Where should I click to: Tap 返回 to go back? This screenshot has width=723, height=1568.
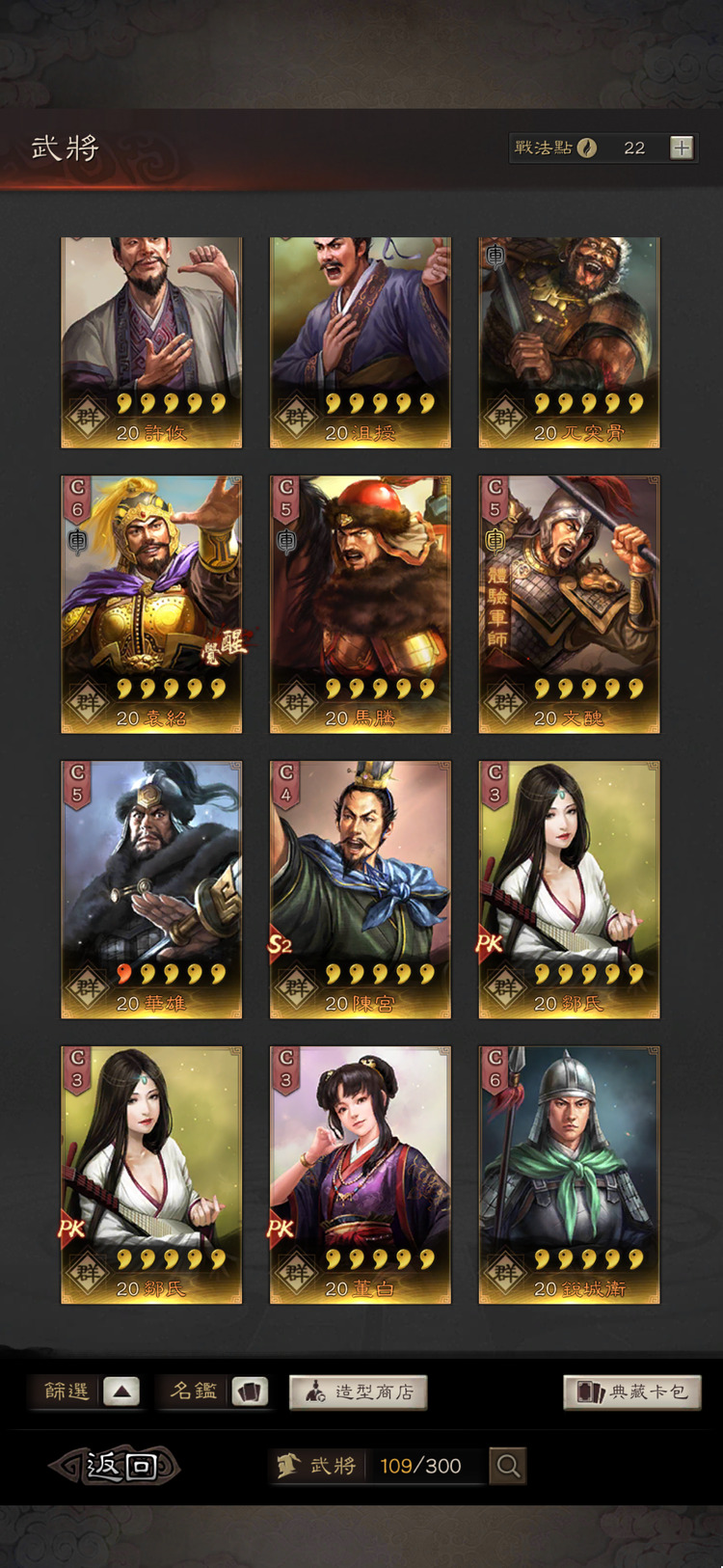pyautogui.click(x=116, y=1466)
